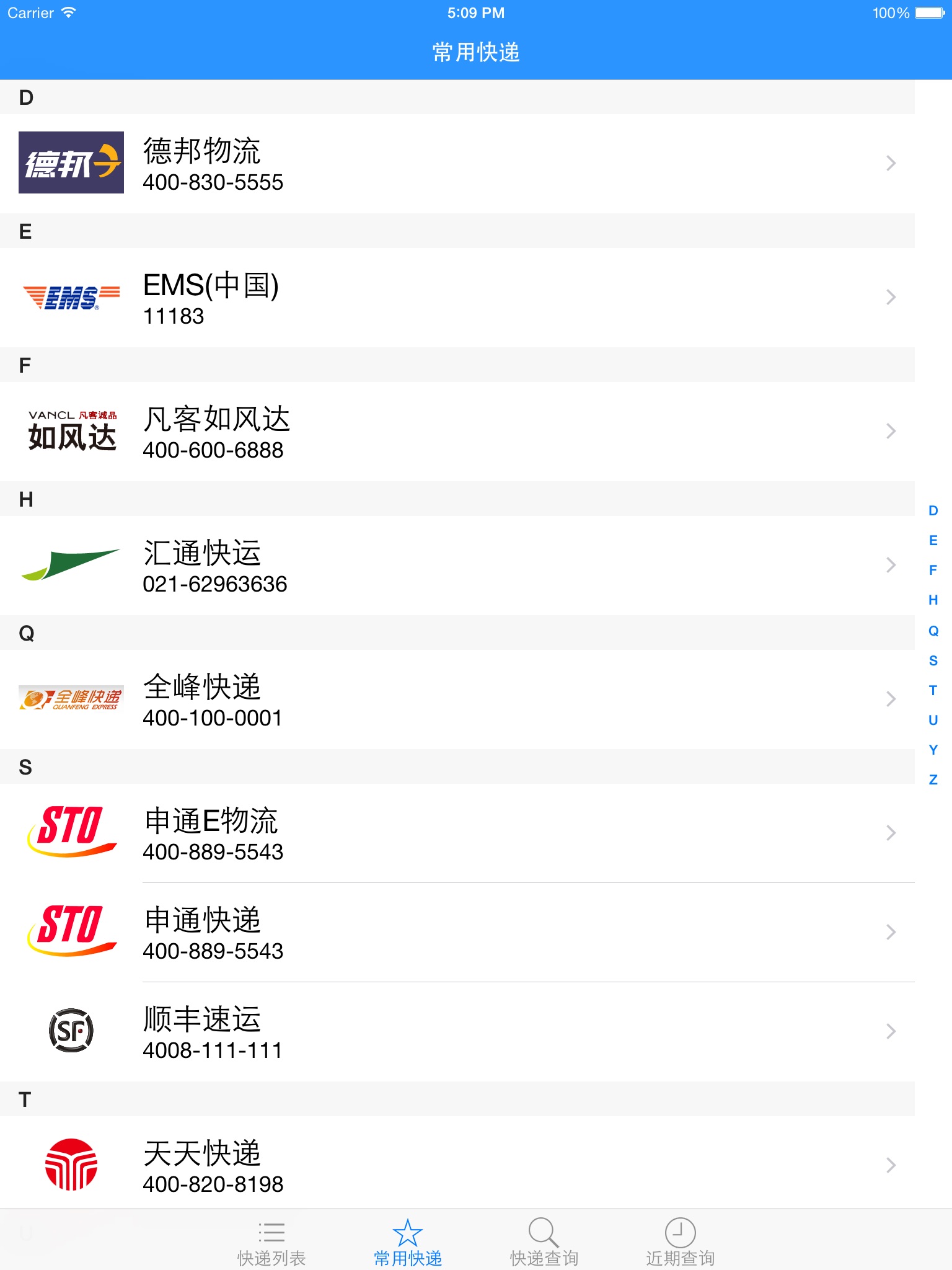The height and width of the screenshot is (1270, 952).
Task: Open the 申通快递 row
Action: click(457, 933)
